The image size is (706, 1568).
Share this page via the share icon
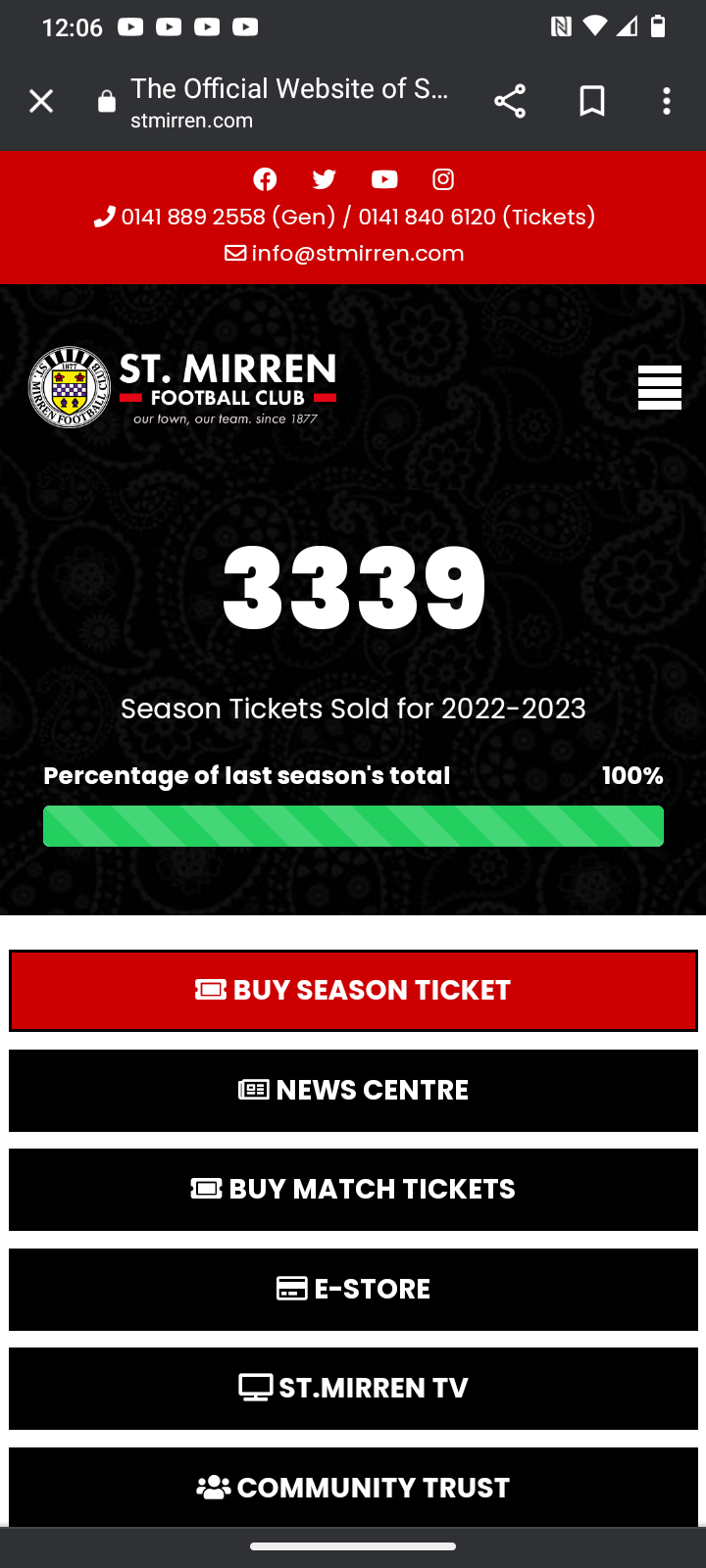pos(510,101)
